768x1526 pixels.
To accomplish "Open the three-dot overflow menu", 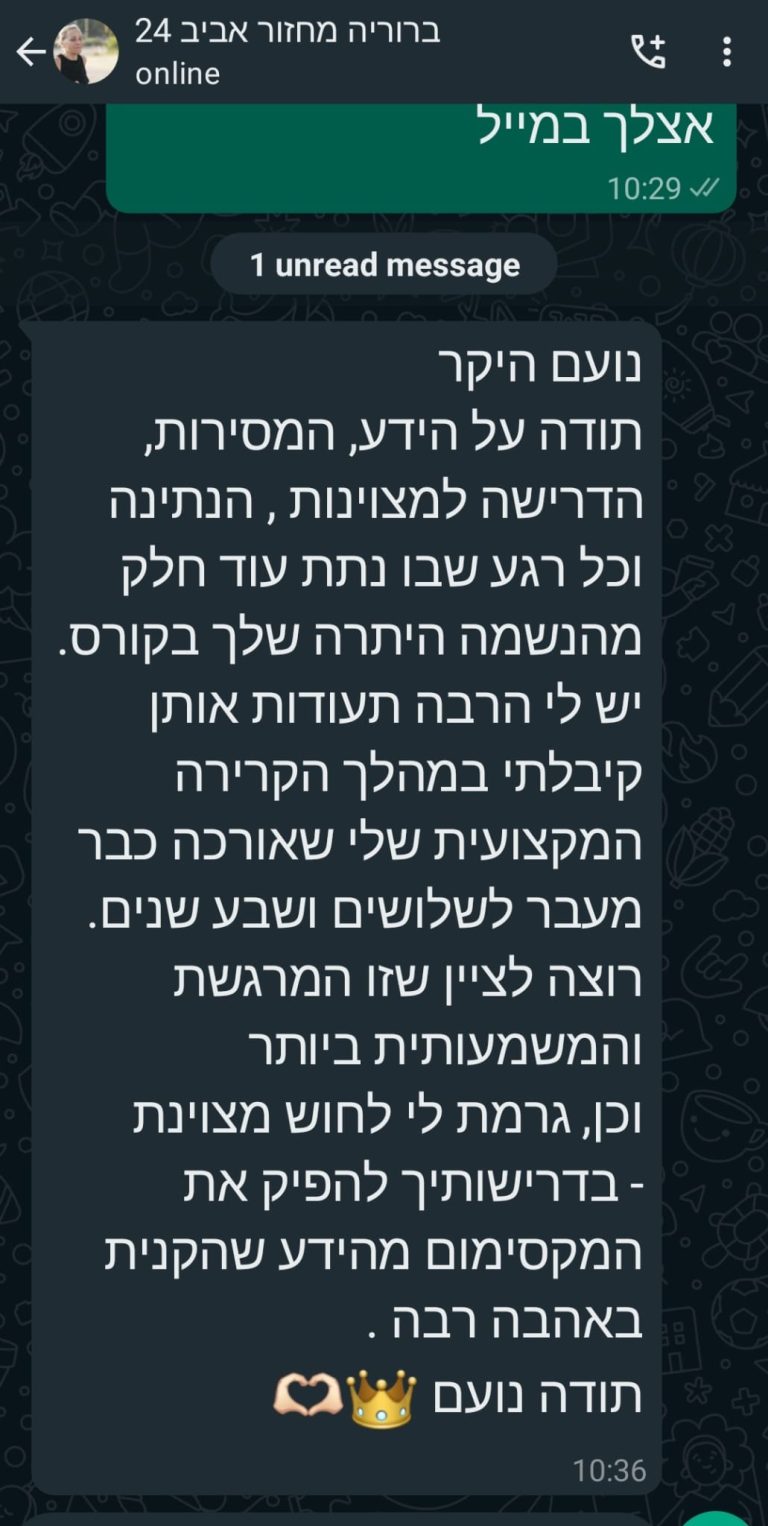I will (x=727, y=52).
